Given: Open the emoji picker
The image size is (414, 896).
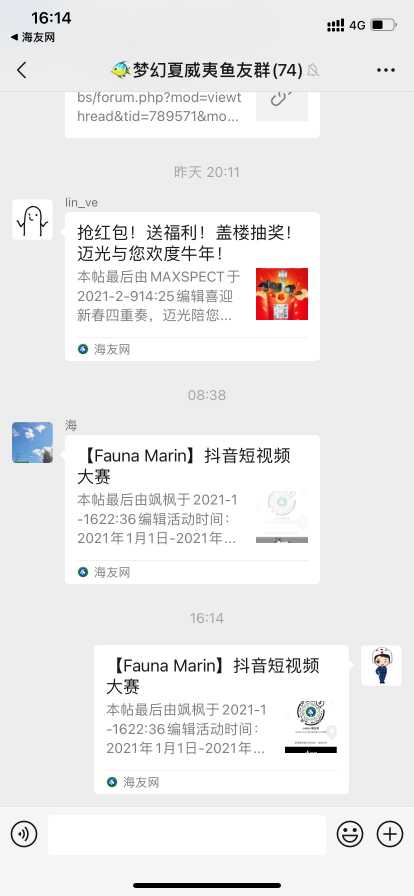Looking at the screenshot, I should [x=350, y=834].
